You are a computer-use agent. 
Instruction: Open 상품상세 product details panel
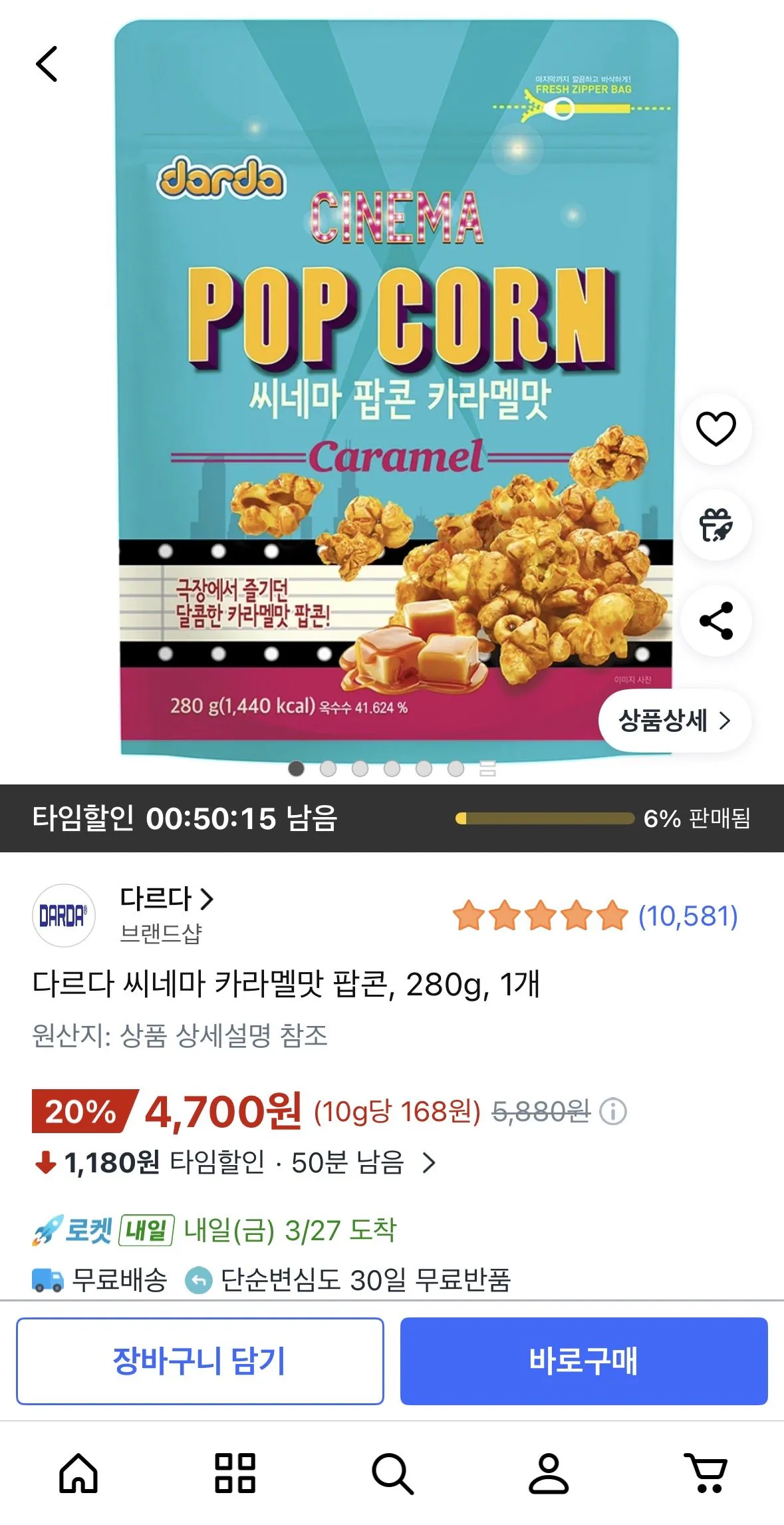(674, 720)
